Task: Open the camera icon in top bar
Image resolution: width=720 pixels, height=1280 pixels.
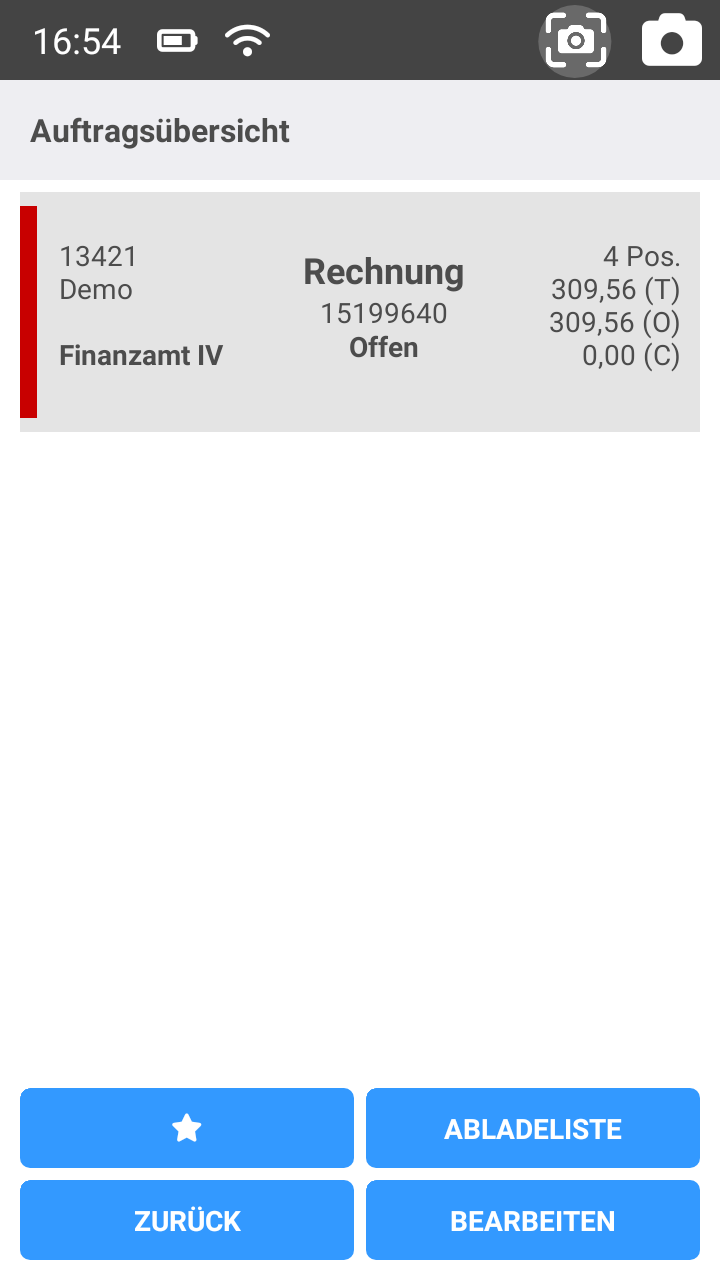Action: 671,41
